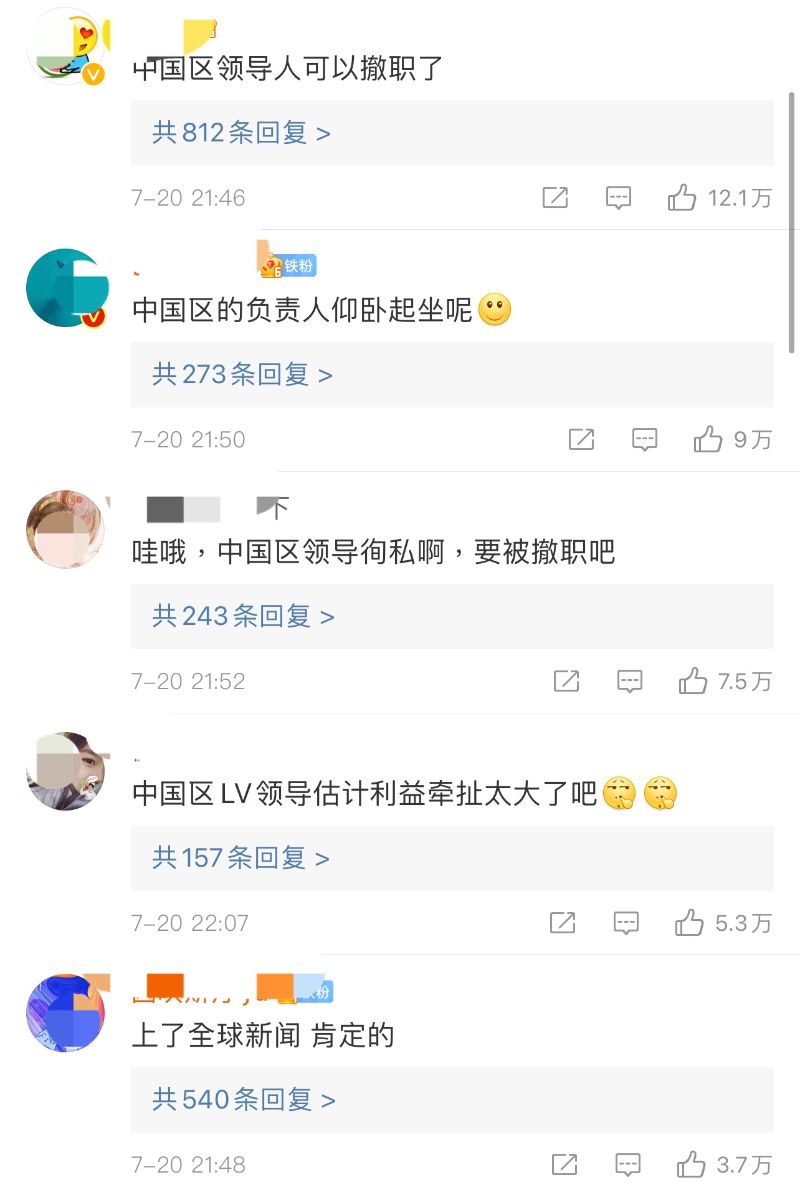This screenshot has height=1195, width=800.
Task: Reply to the comment posted at 21:50
Action: click(x=645, y=440)
